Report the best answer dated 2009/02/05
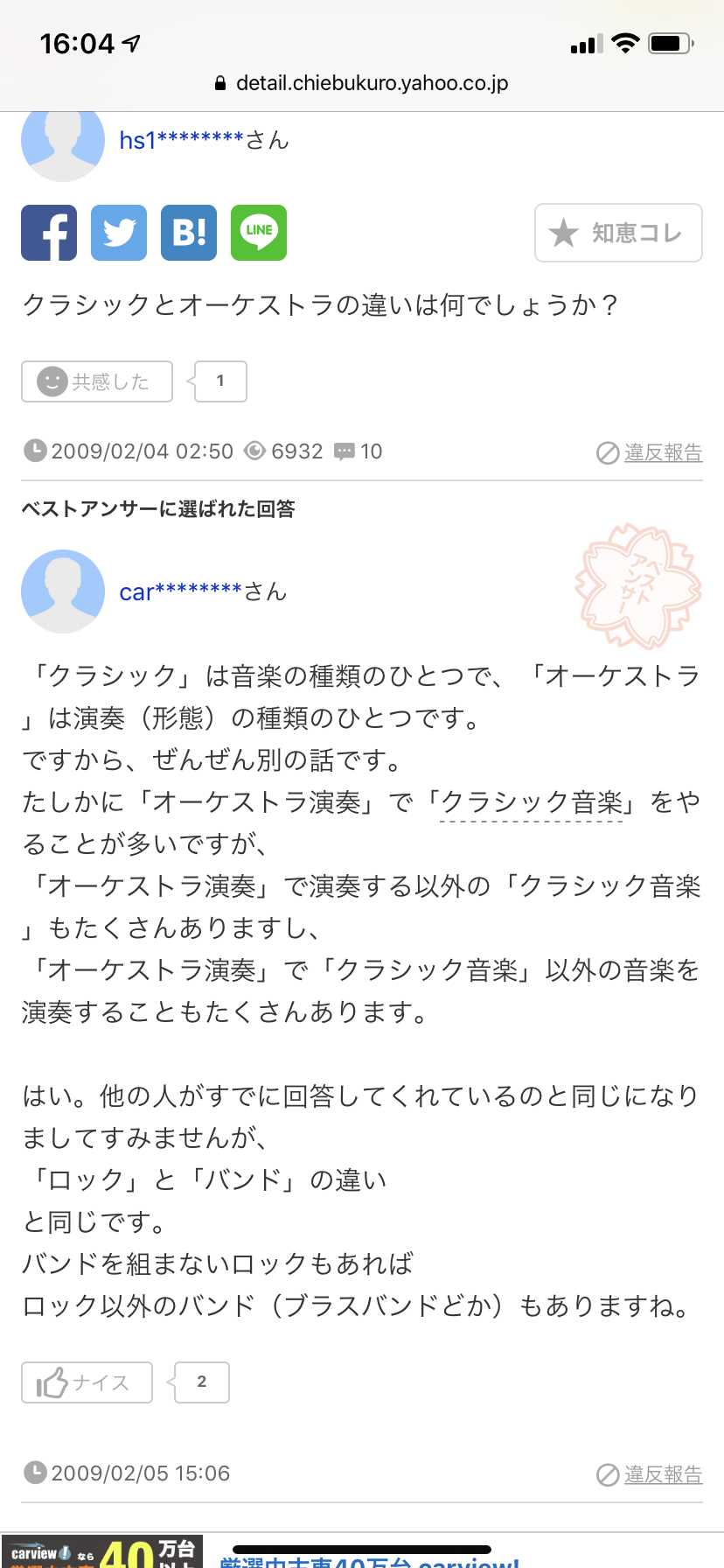 [650, 1474]
